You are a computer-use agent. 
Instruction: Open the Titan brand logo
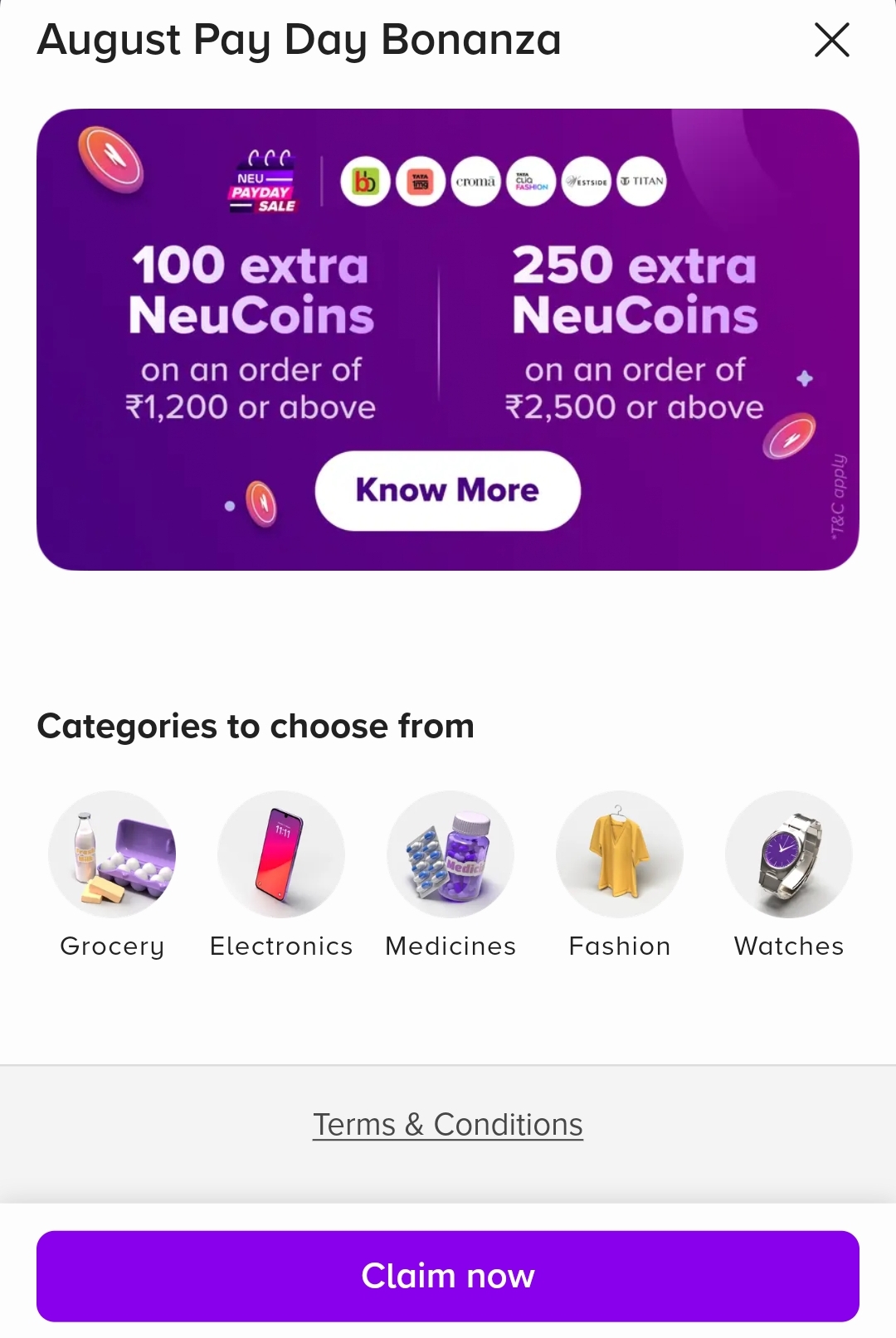point(640,181)
